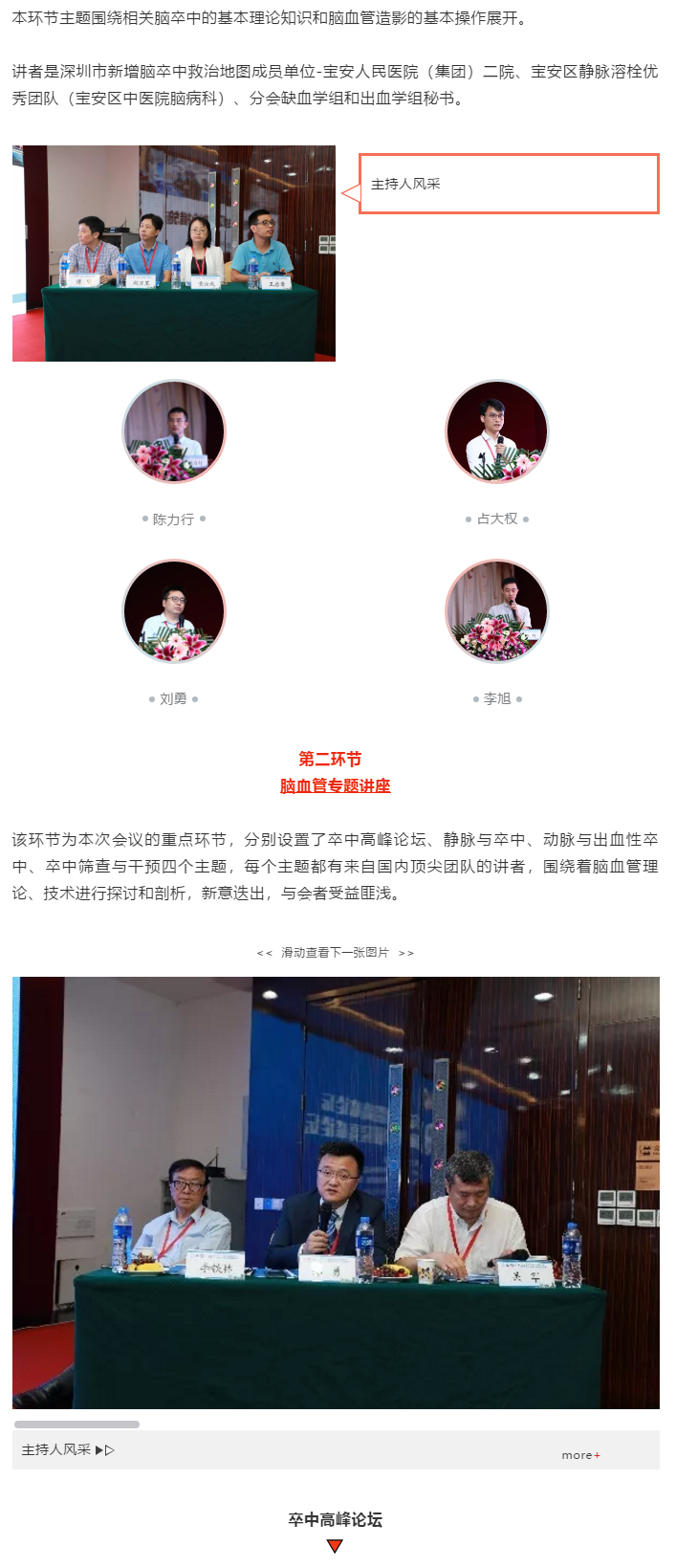This screenshot has width=676, height=1568.
Task: View the portrait of 李旭
Action: [497, 611]
